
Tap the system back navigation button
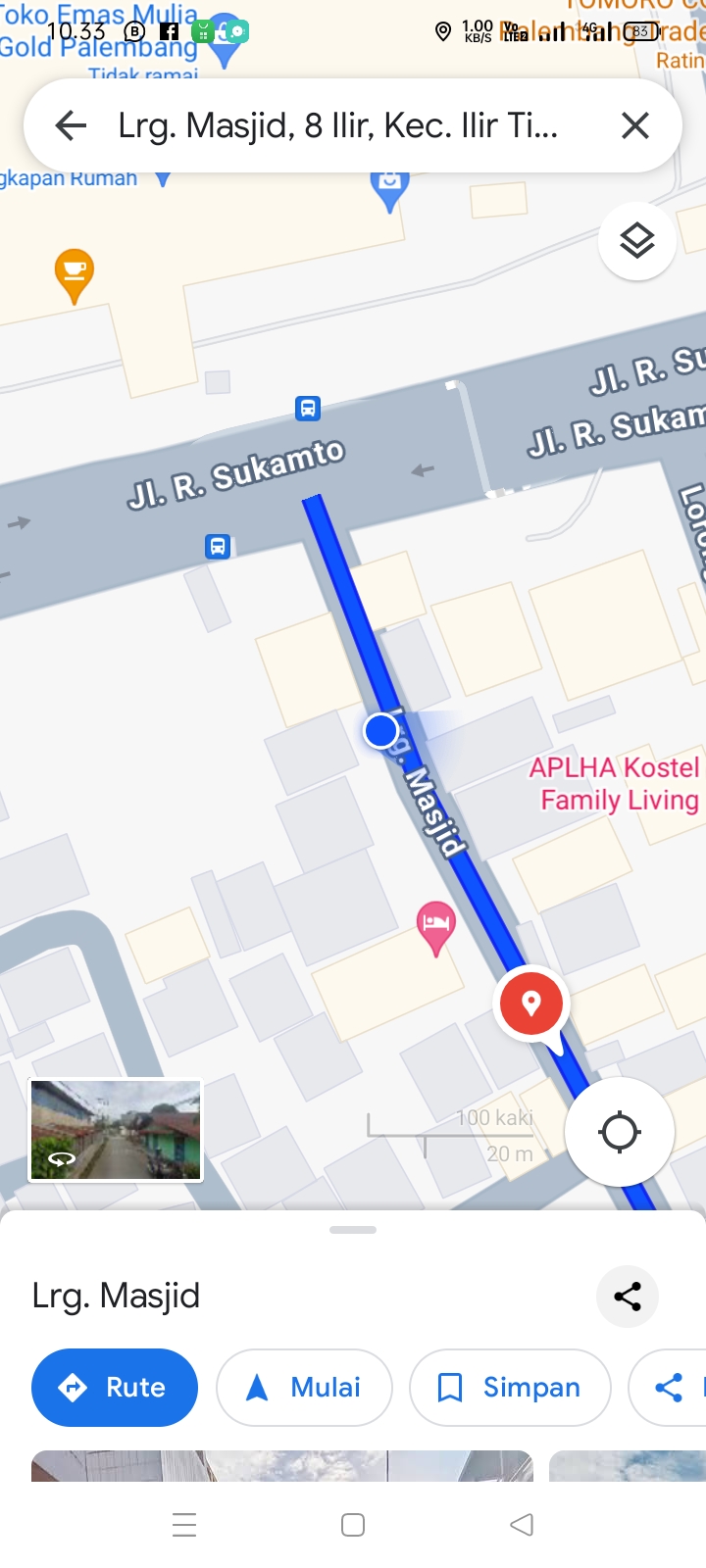pos(522,1525)
